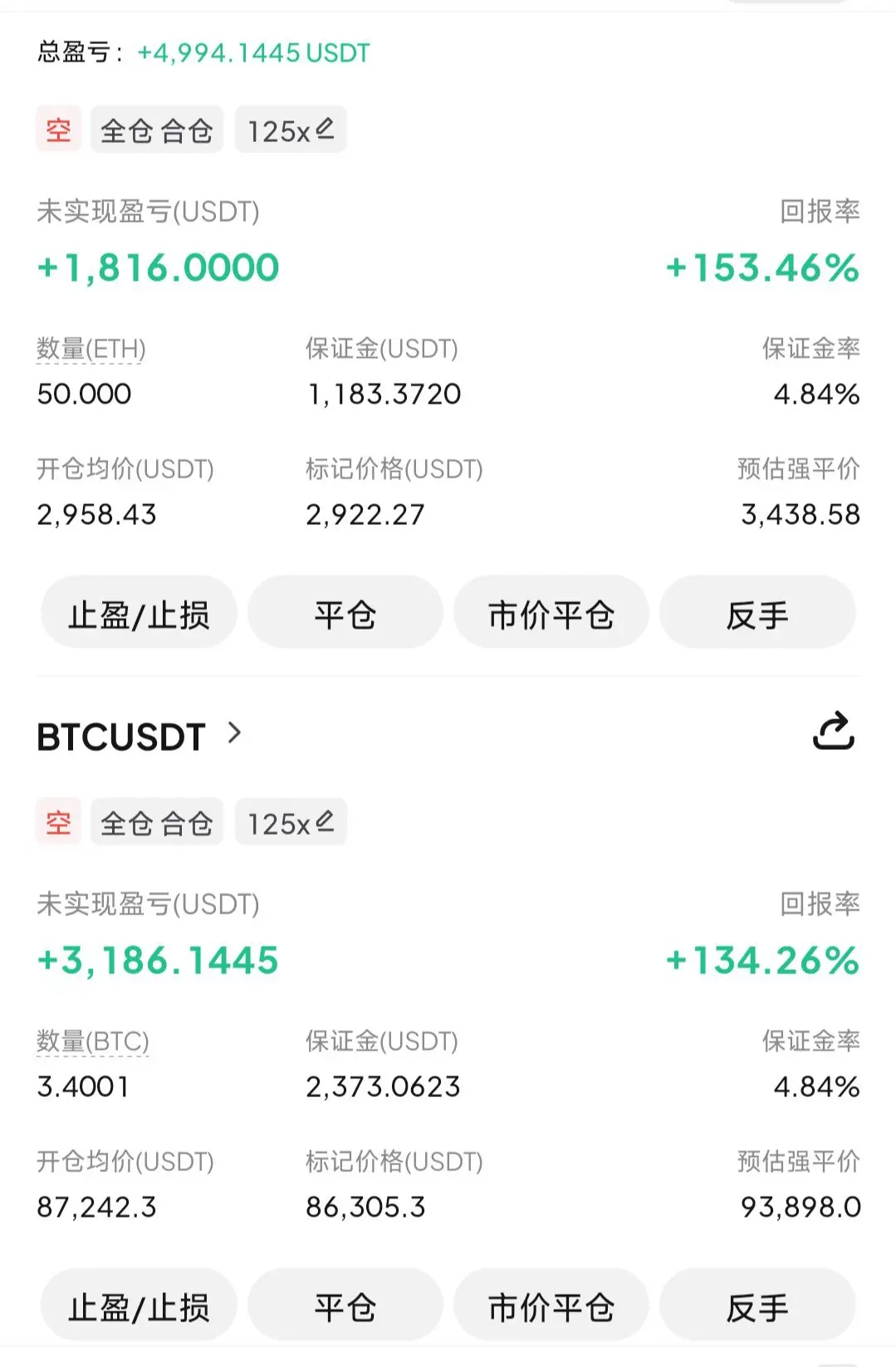
Task: Set 止盈/止损 for the BTCUSDT position
Action: coord(139,1307)
